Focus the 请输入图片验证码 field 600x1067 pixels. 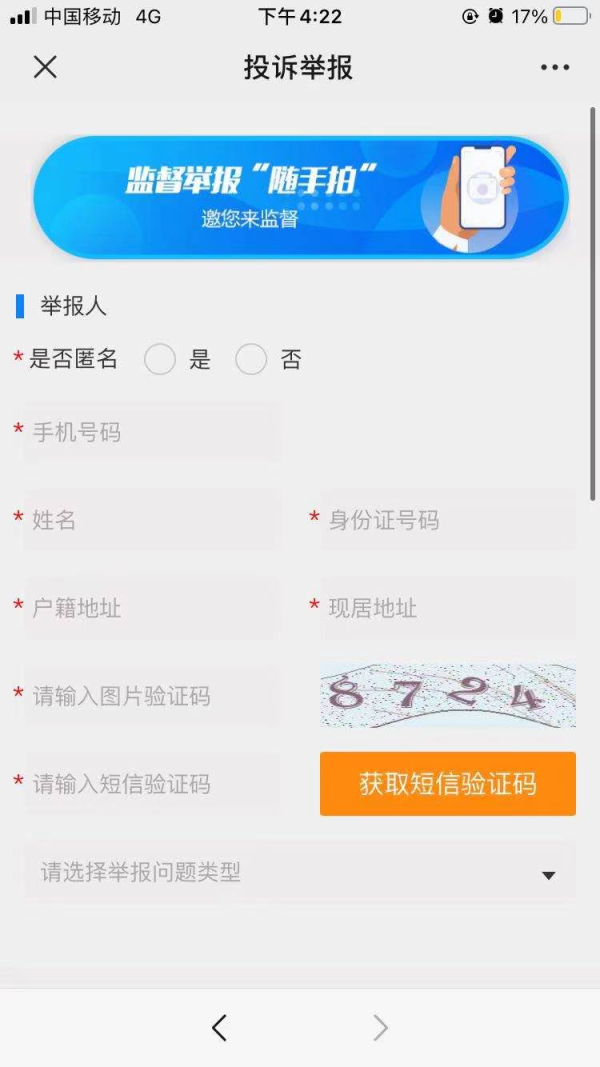(x=150, y=696)
